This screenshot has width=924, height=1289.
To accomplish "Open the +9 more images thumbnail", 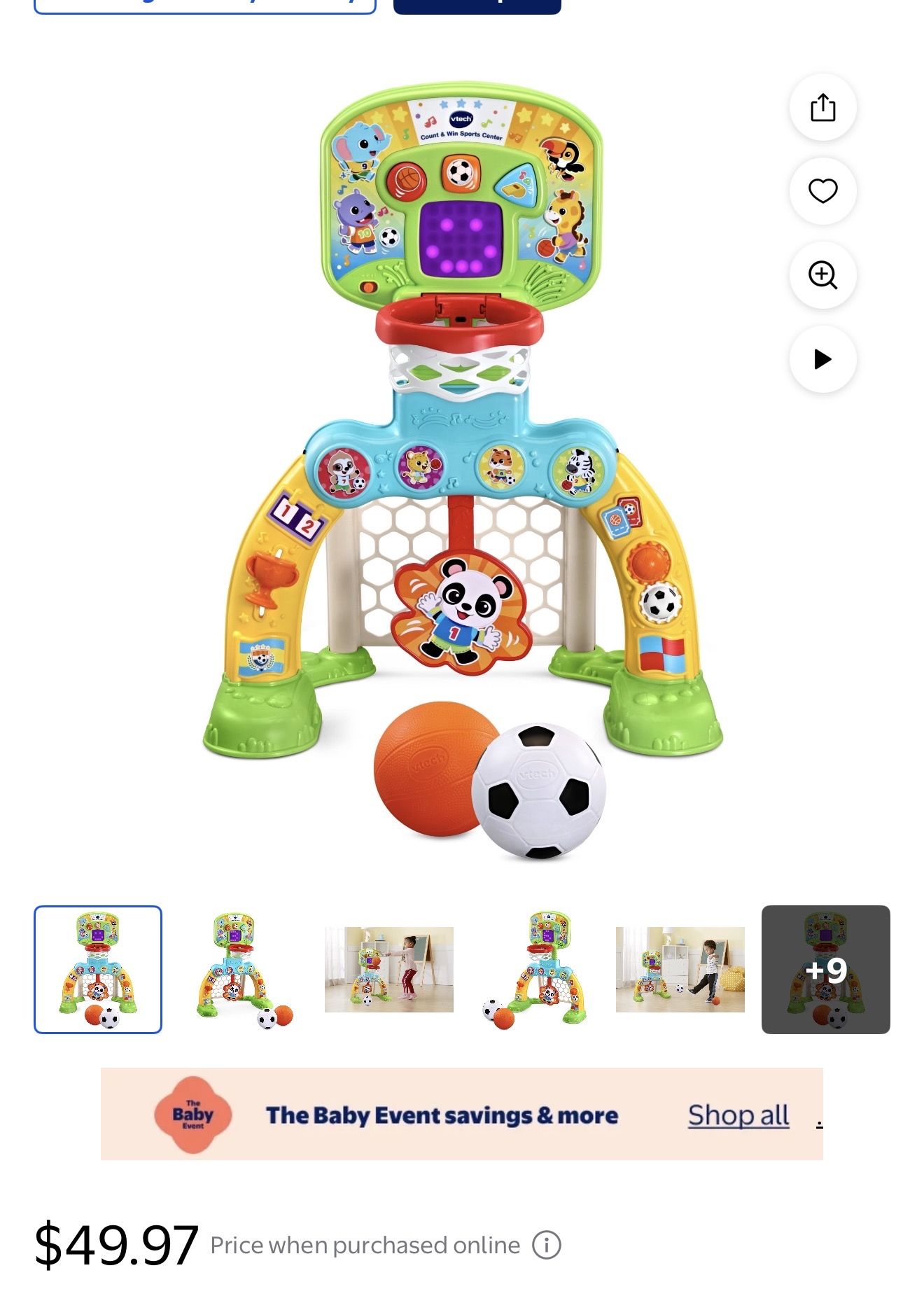I will [826, 970].
